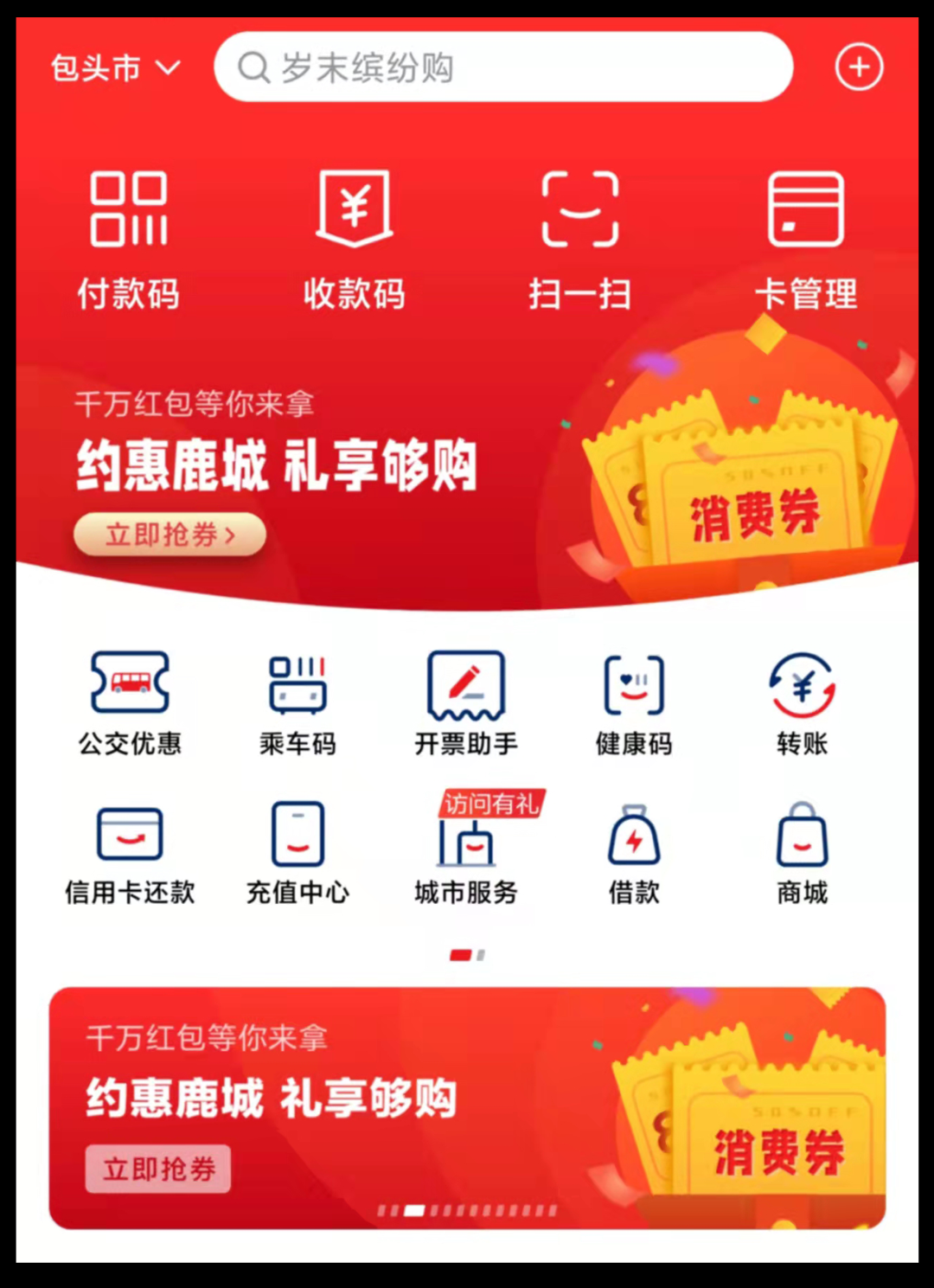This screenshot has width=934, height=1288.
Task: Open 付款码 payment code
Action: click(x=129, y=238)
